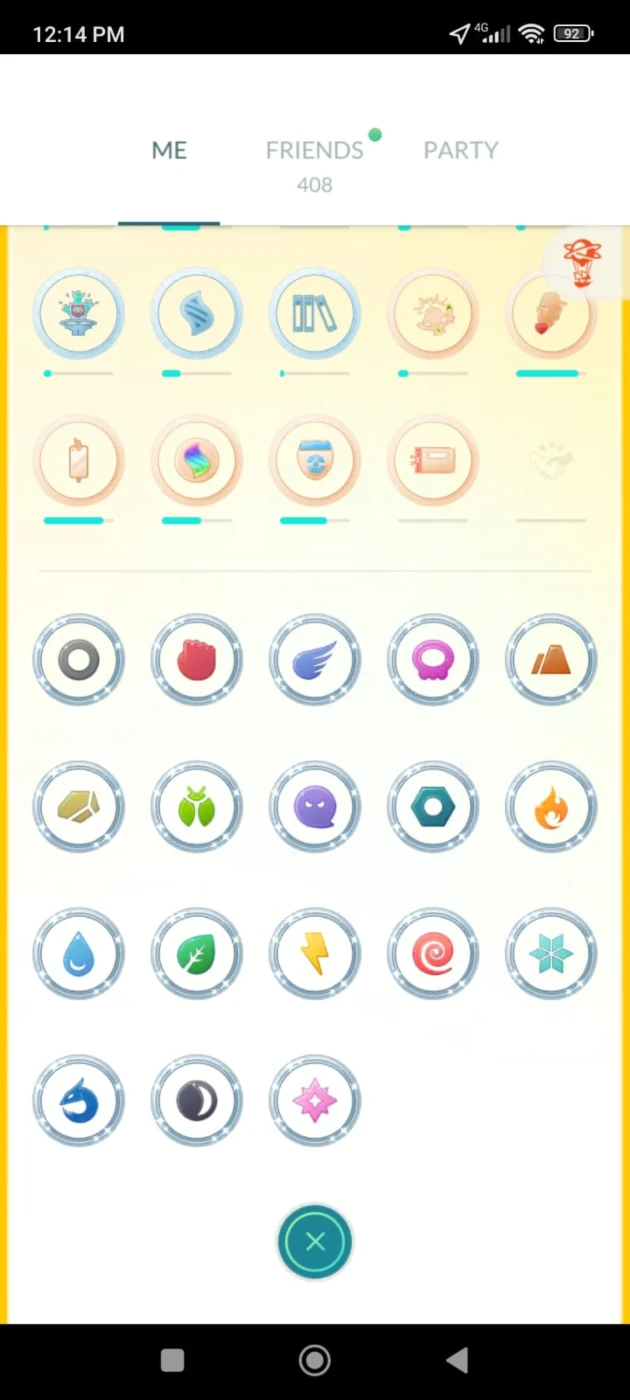Open the Steel type hexagon nut medal
630x1400 pixels.
point(433,807)
